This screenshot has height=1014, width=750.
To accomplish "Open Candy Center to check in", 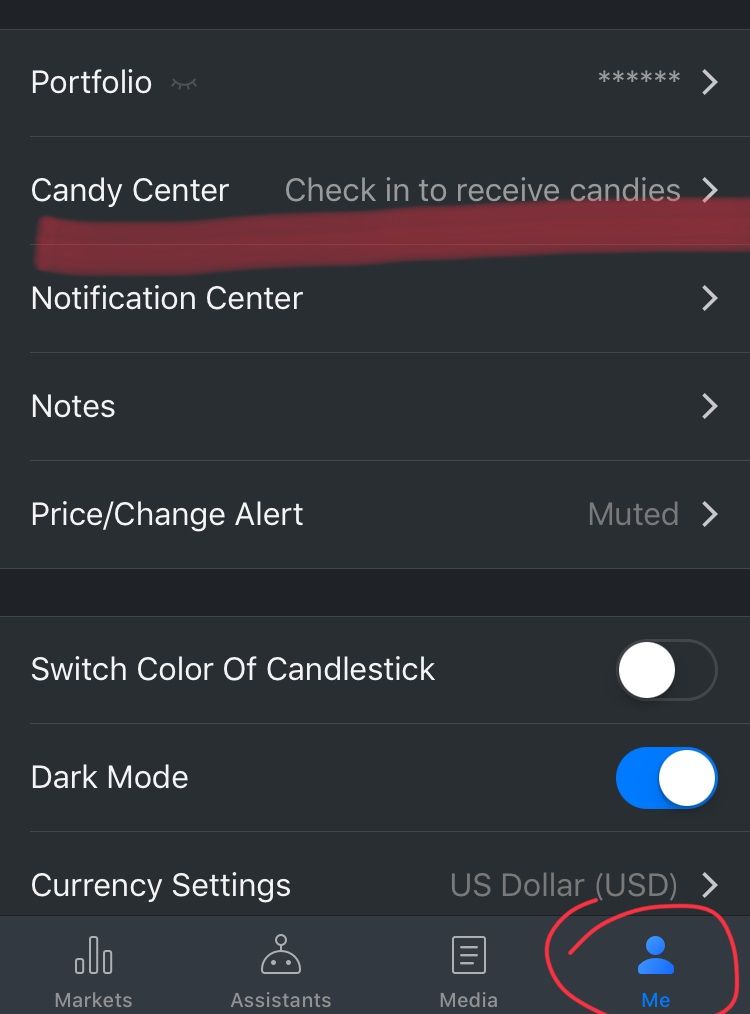I will coord(375,190).
